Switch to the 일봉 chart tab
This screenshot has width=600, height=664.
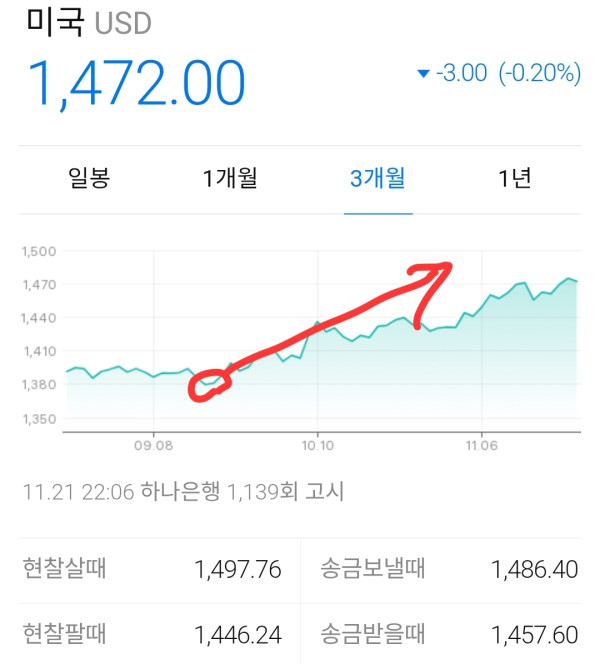point(89,179)
